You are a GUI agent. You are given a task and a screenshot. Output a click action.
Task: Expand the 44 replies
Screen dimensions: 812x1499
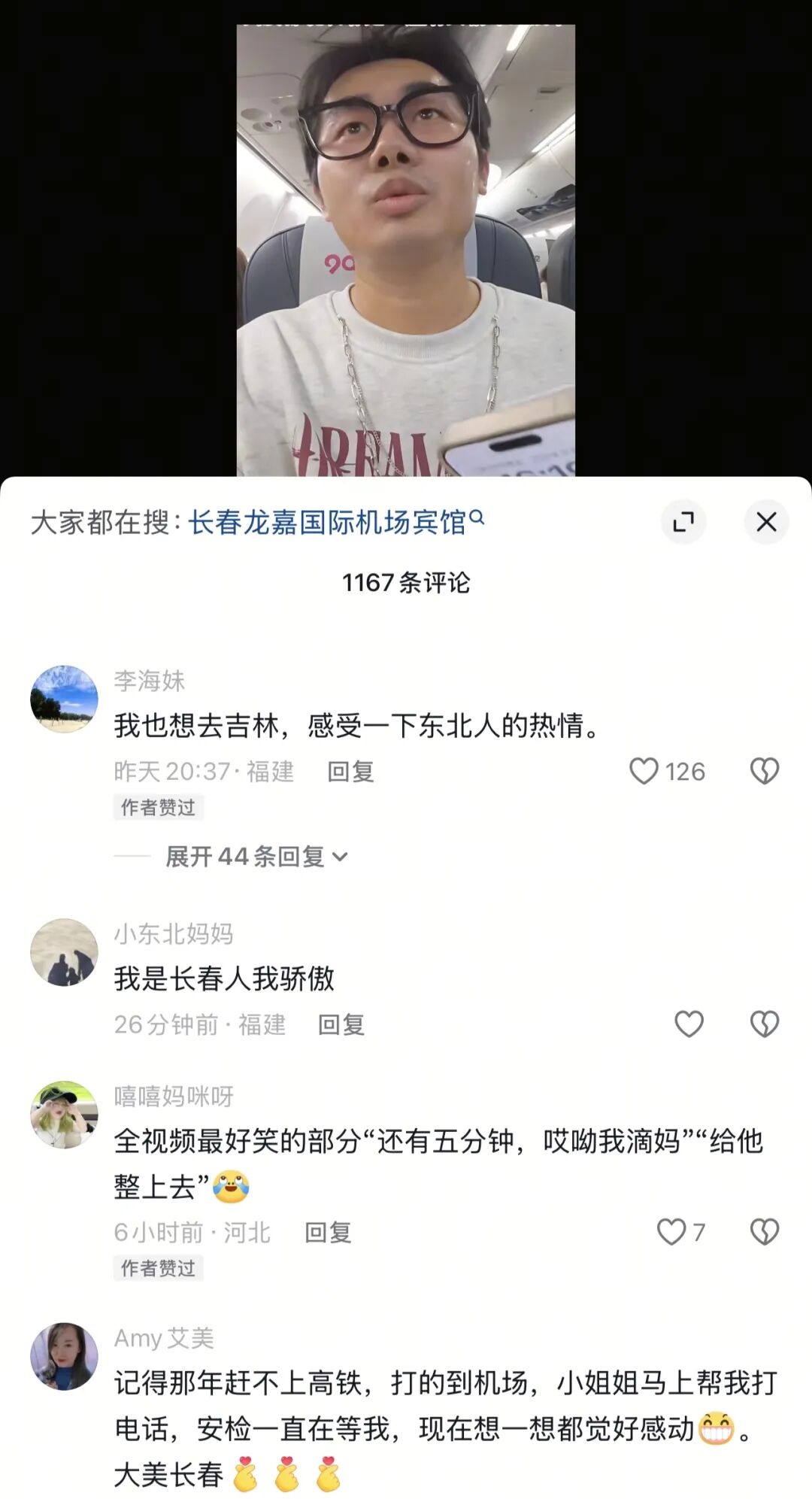[256, 857]
